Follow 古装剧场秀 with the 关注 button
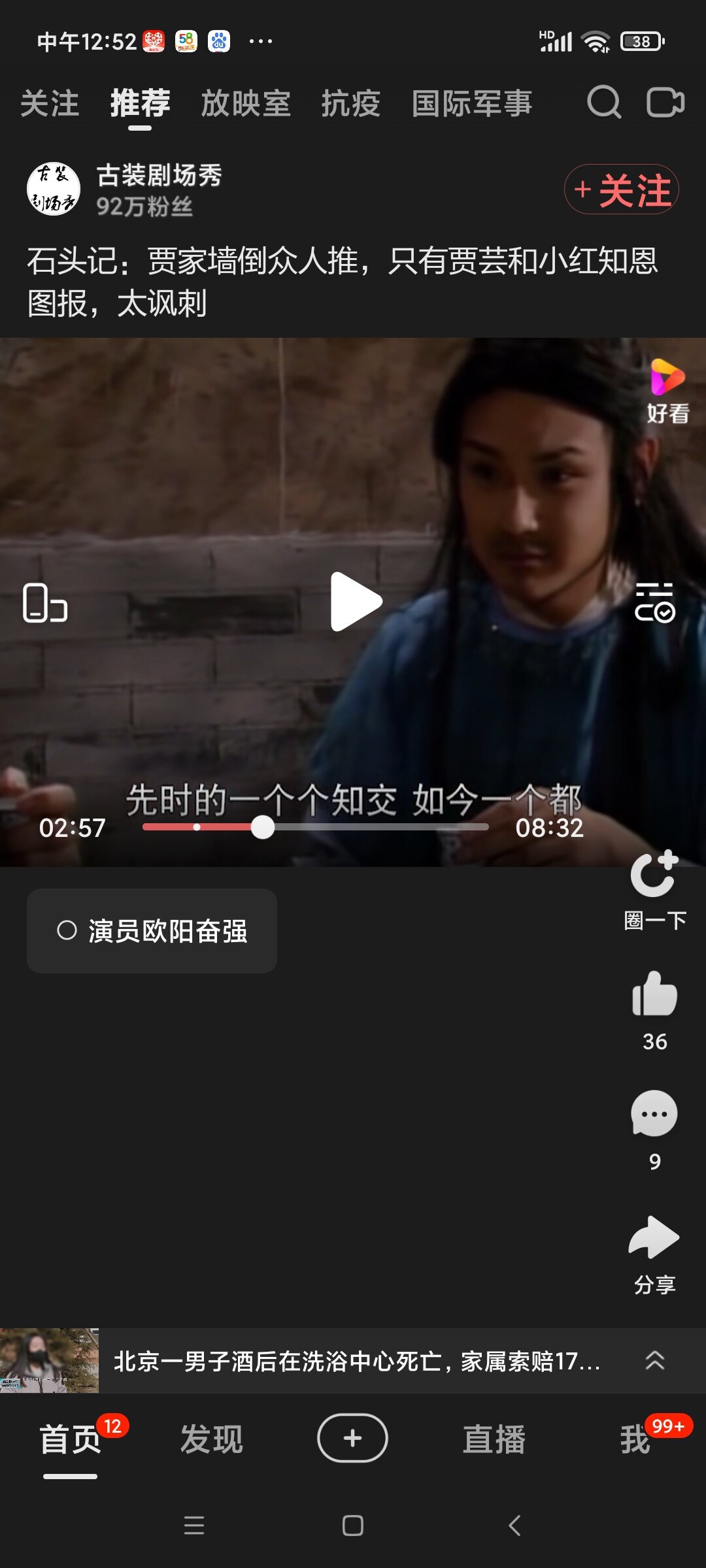Viewport: 706px width, 1568px height. (621, 189)
